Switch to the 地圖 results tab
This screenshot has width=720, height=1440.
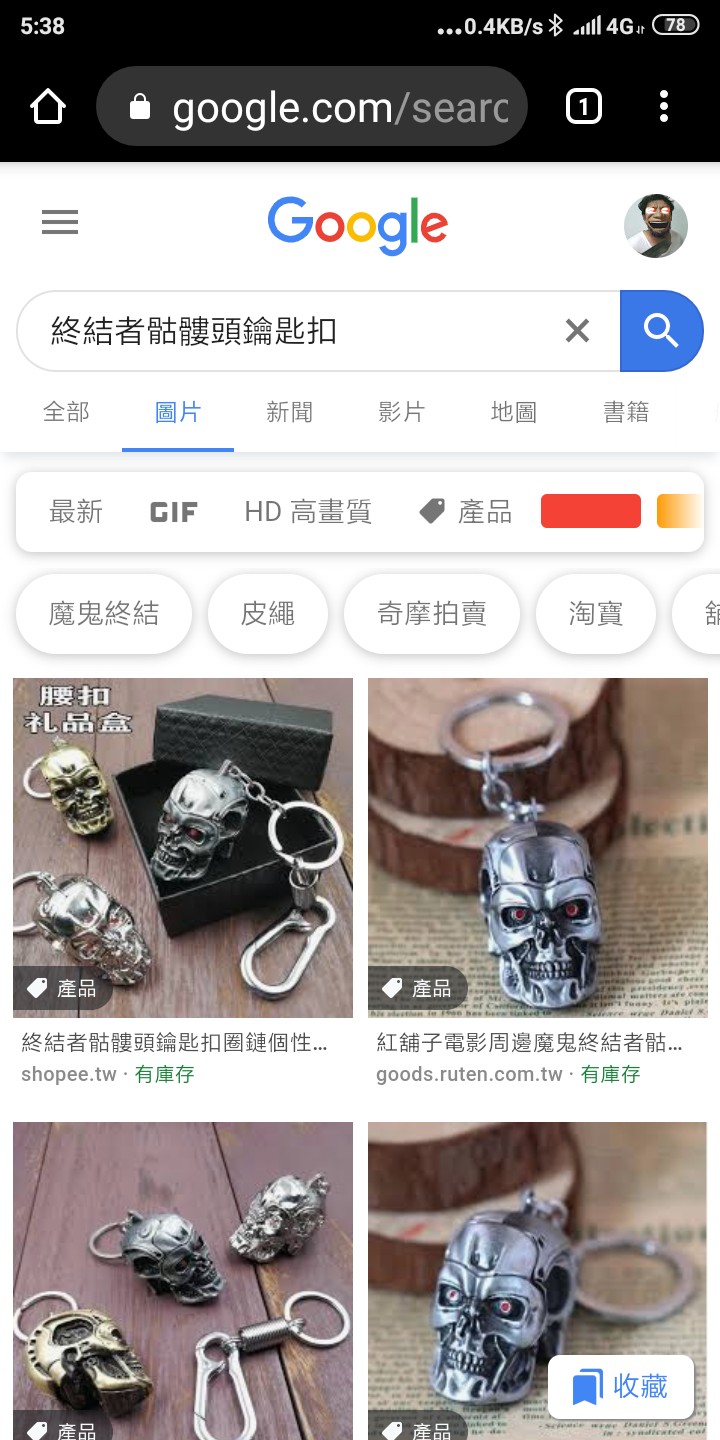click(513, 412)
